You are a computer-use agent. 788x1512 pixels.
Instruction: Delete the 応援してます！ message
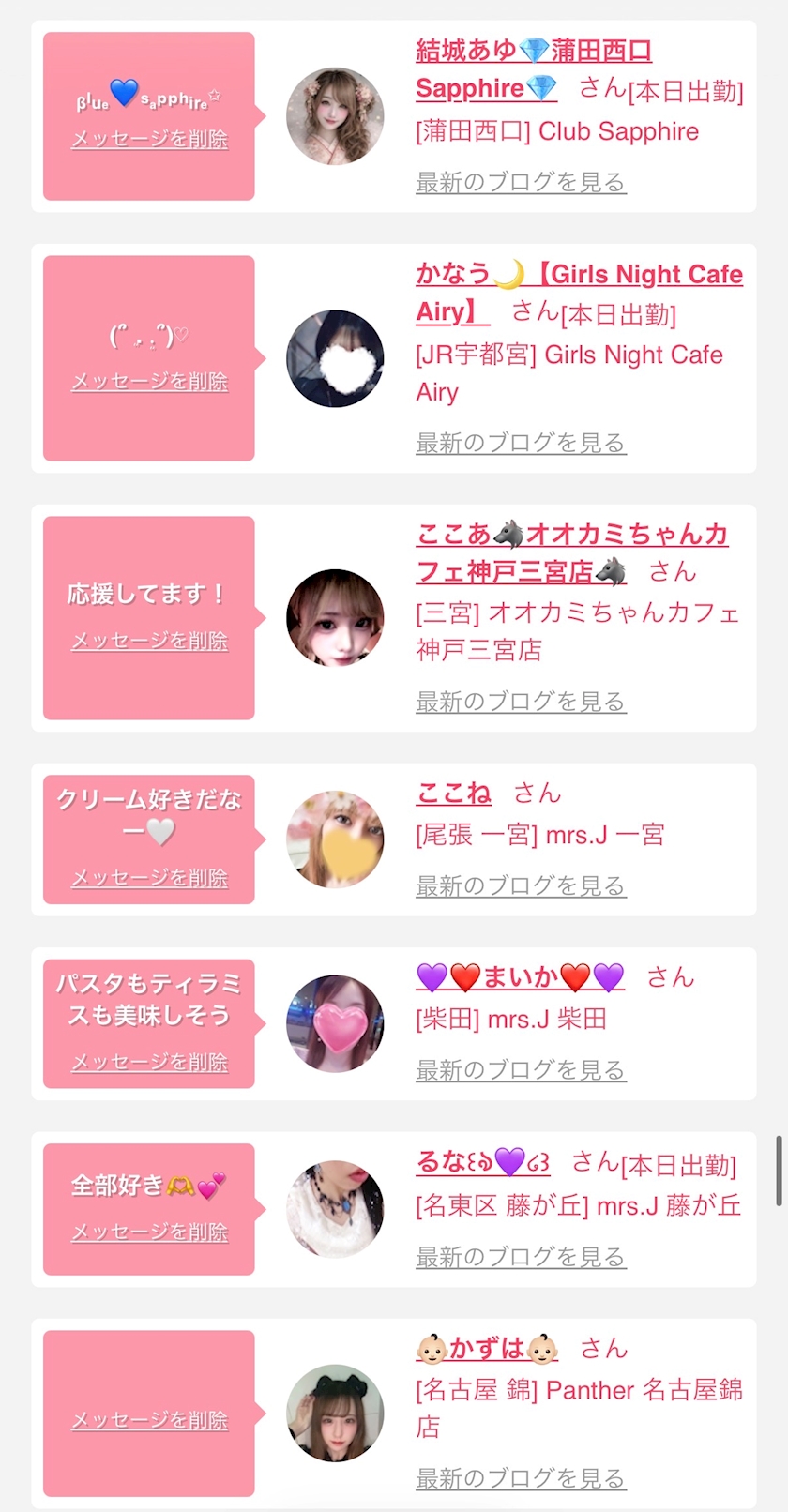point(149,642)
